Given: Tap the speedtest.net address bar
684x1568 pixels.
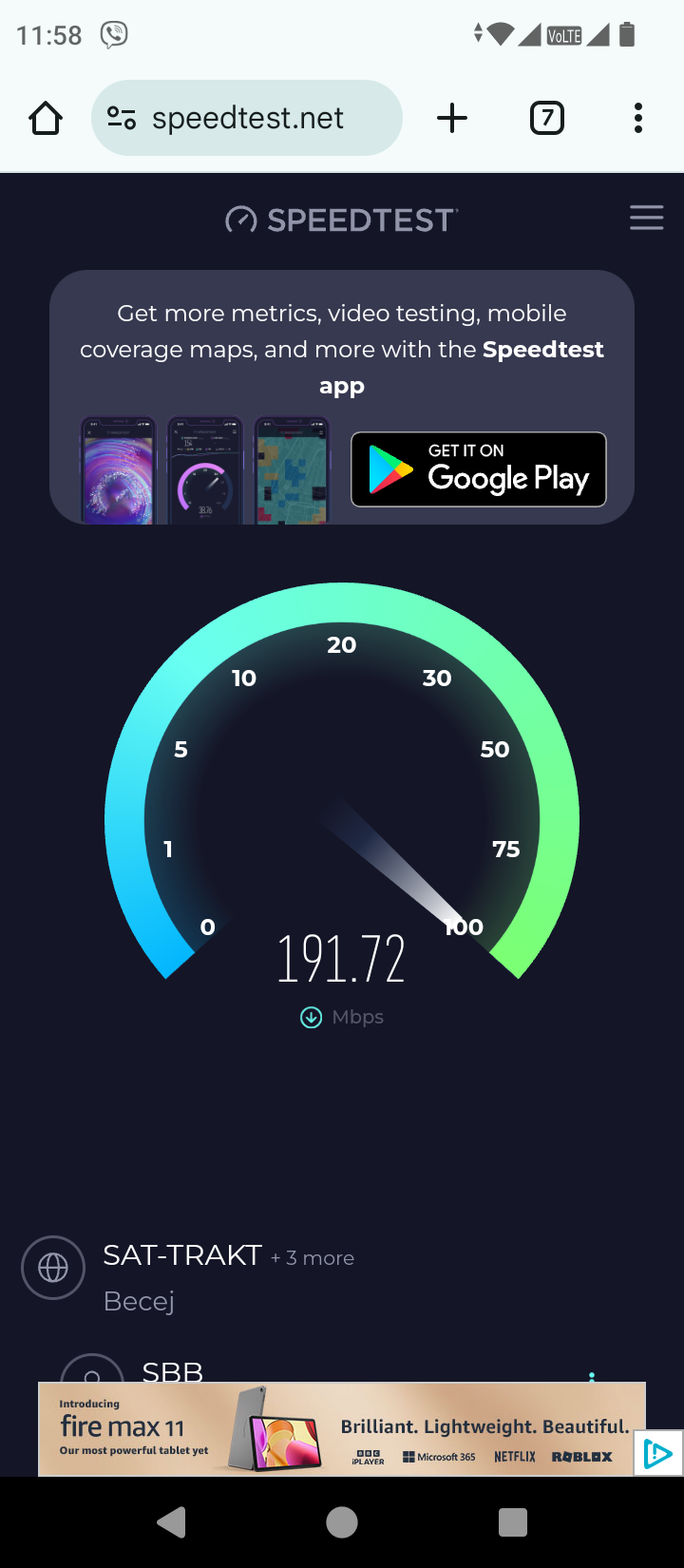Looking at the screenshot, I should pos(247,119).
